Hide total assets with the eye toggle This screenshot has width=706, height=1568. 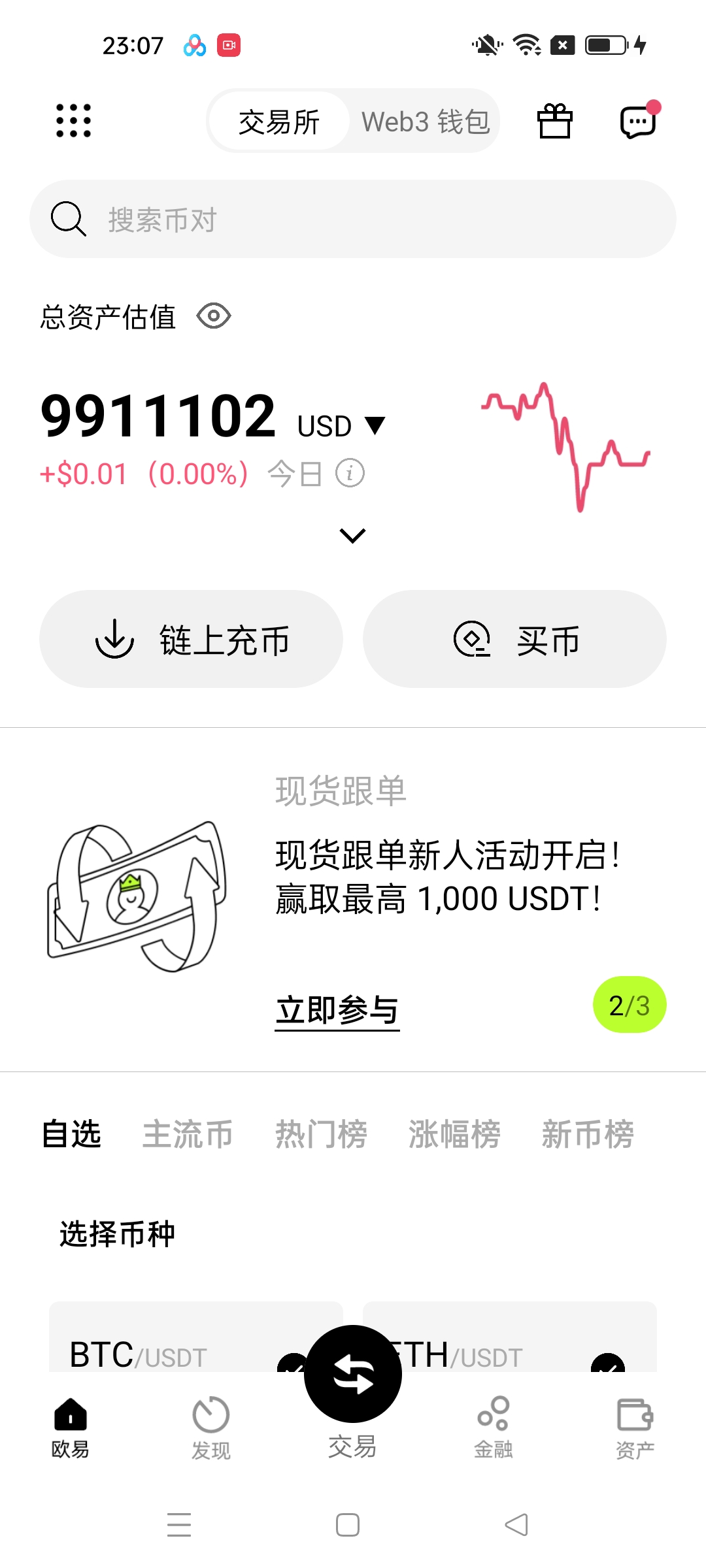coord(215,316)
